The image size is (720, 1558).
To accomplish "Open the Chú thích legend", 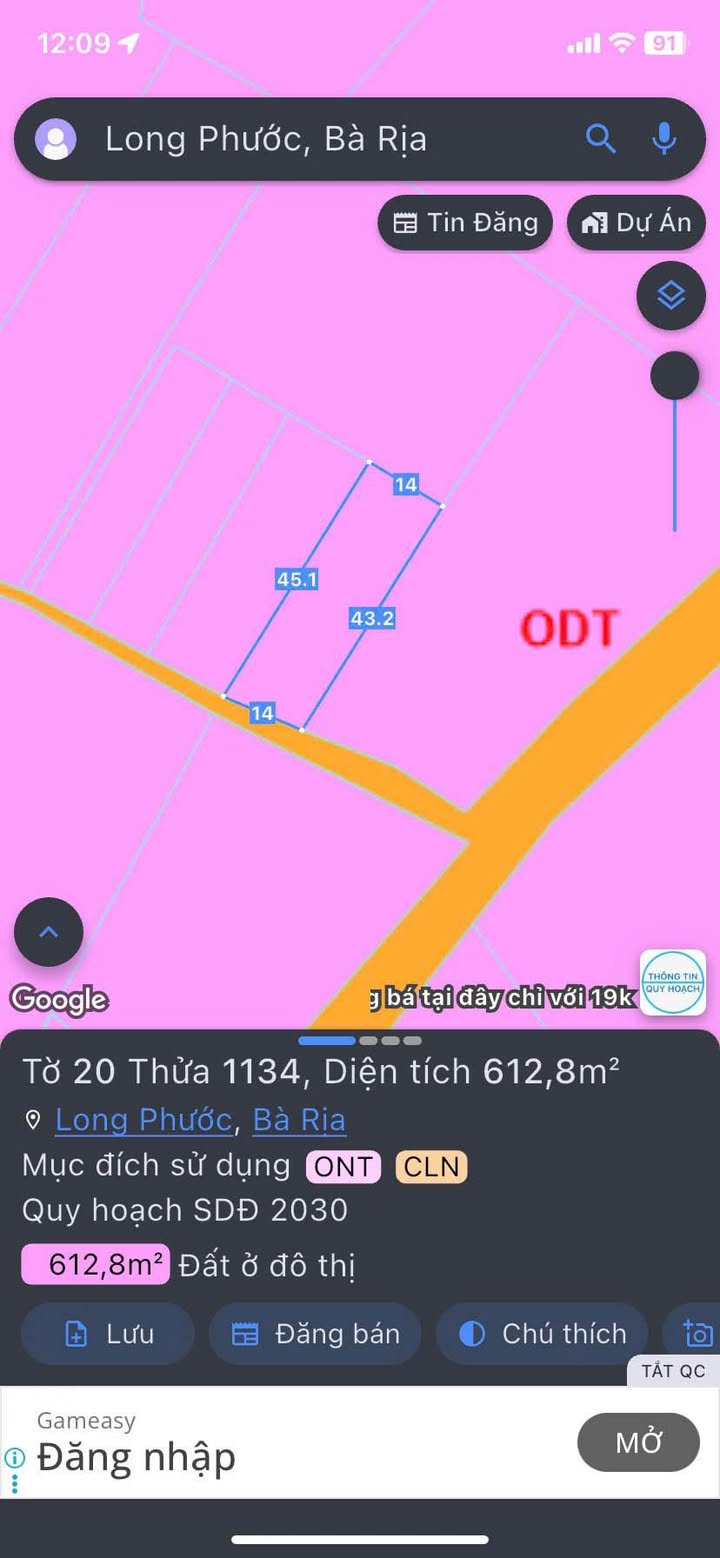I will (542, 1334).
